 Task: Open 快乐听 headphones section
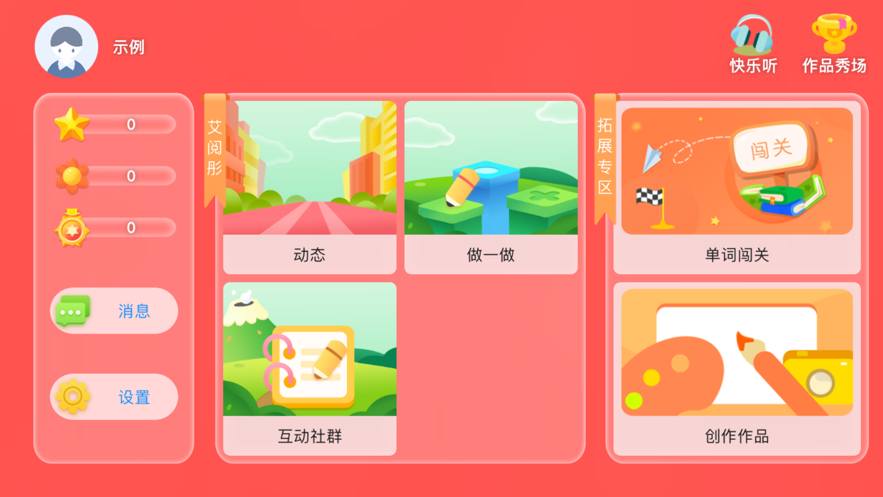(752, 44)
